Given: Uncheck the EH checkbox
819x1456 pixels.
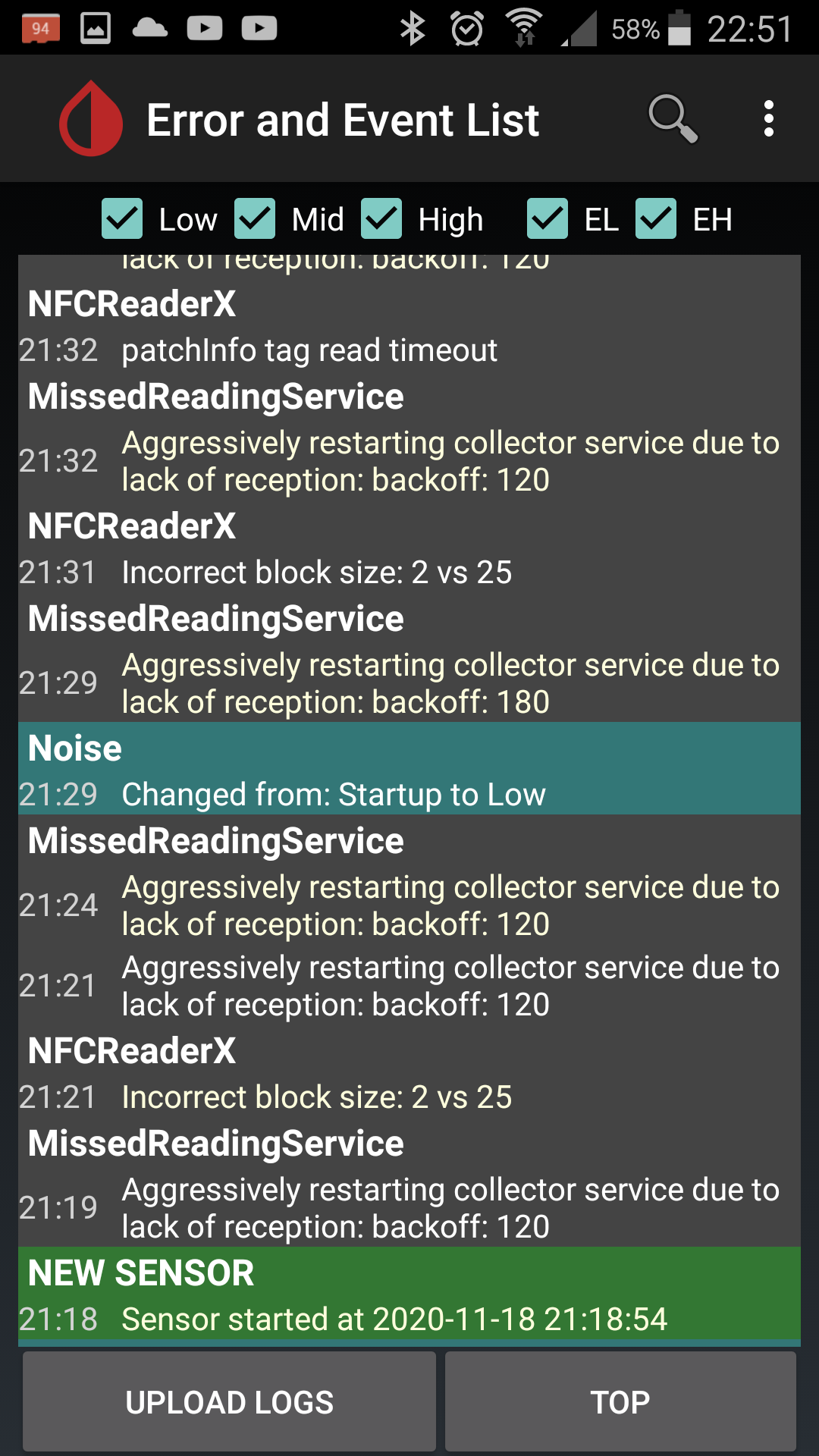Looking at the screenshot, I should click(656, 219).
